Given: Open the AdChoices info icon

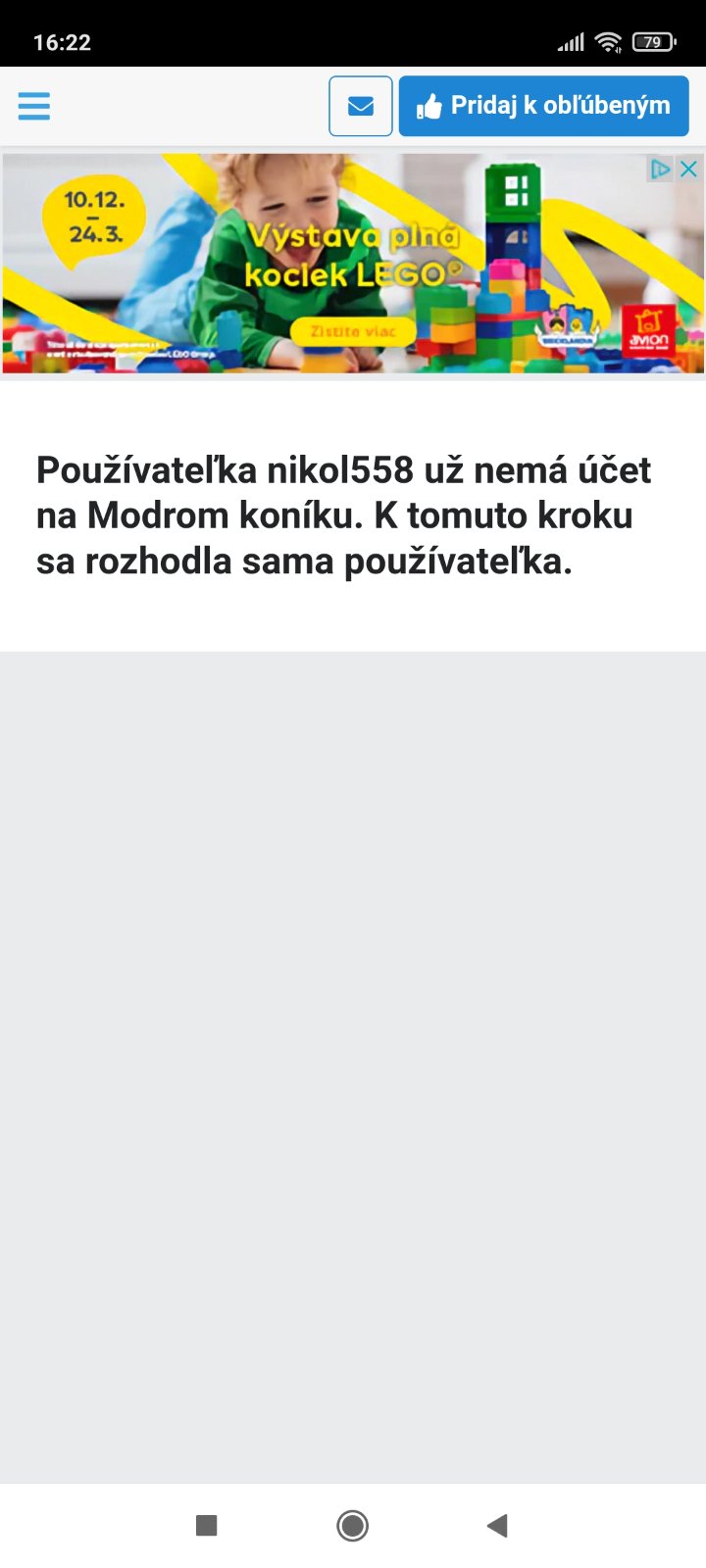Looking at the screenshot, I should (661, 169).
